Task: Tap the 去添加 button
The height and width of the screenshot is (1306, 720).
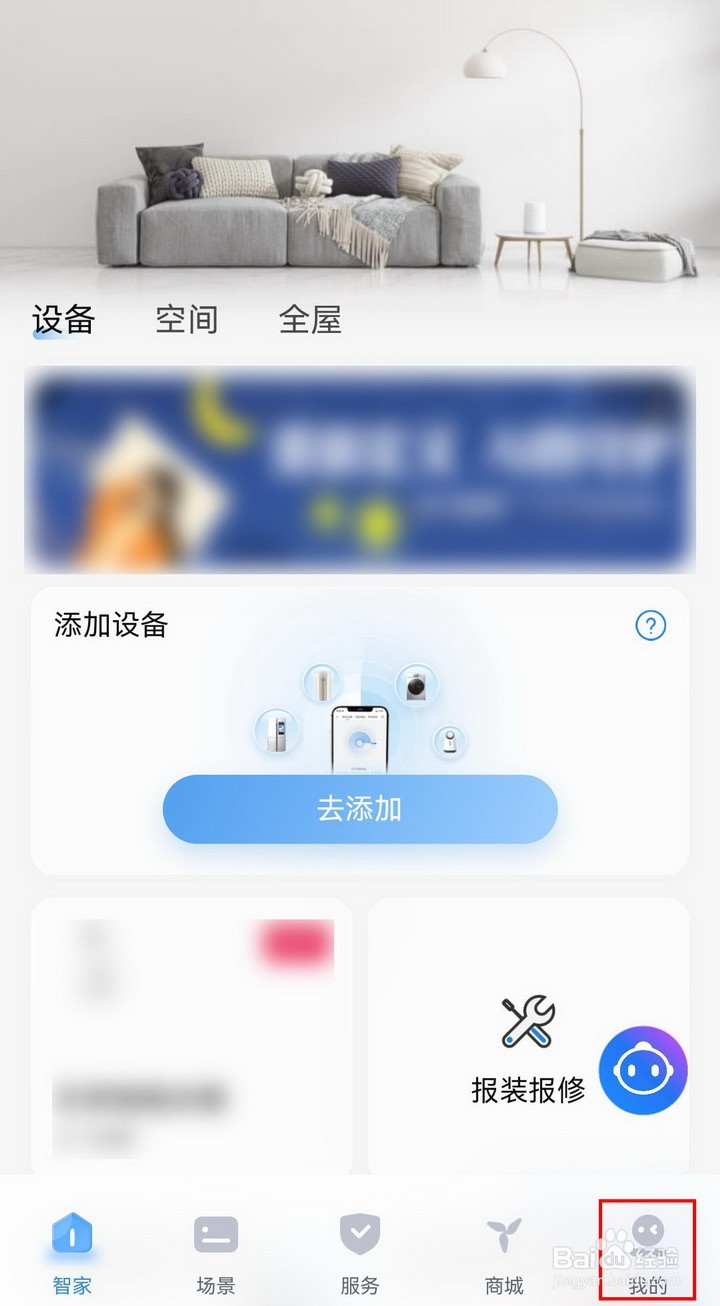Action: [x=360, y=810]
